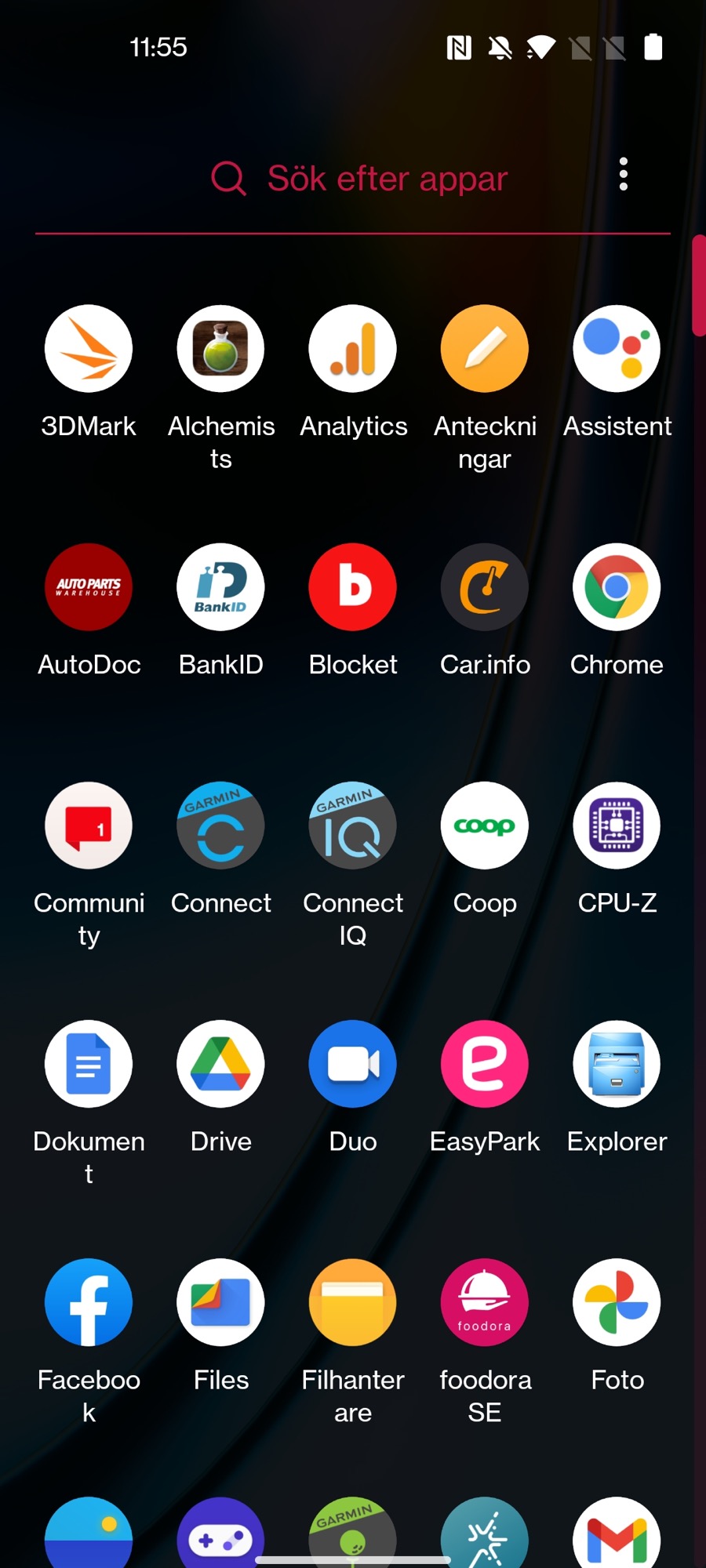Launch CPU-Z app
The height and width of the screenshot is (1568, 706).
(617, 826)
